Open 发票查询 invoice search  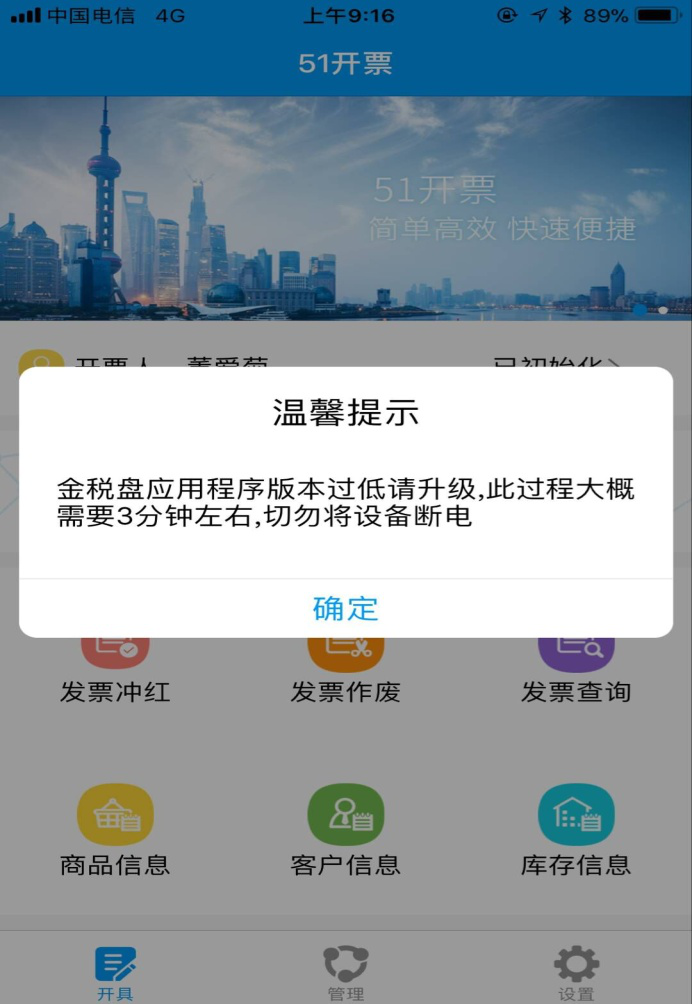[576, 668]
